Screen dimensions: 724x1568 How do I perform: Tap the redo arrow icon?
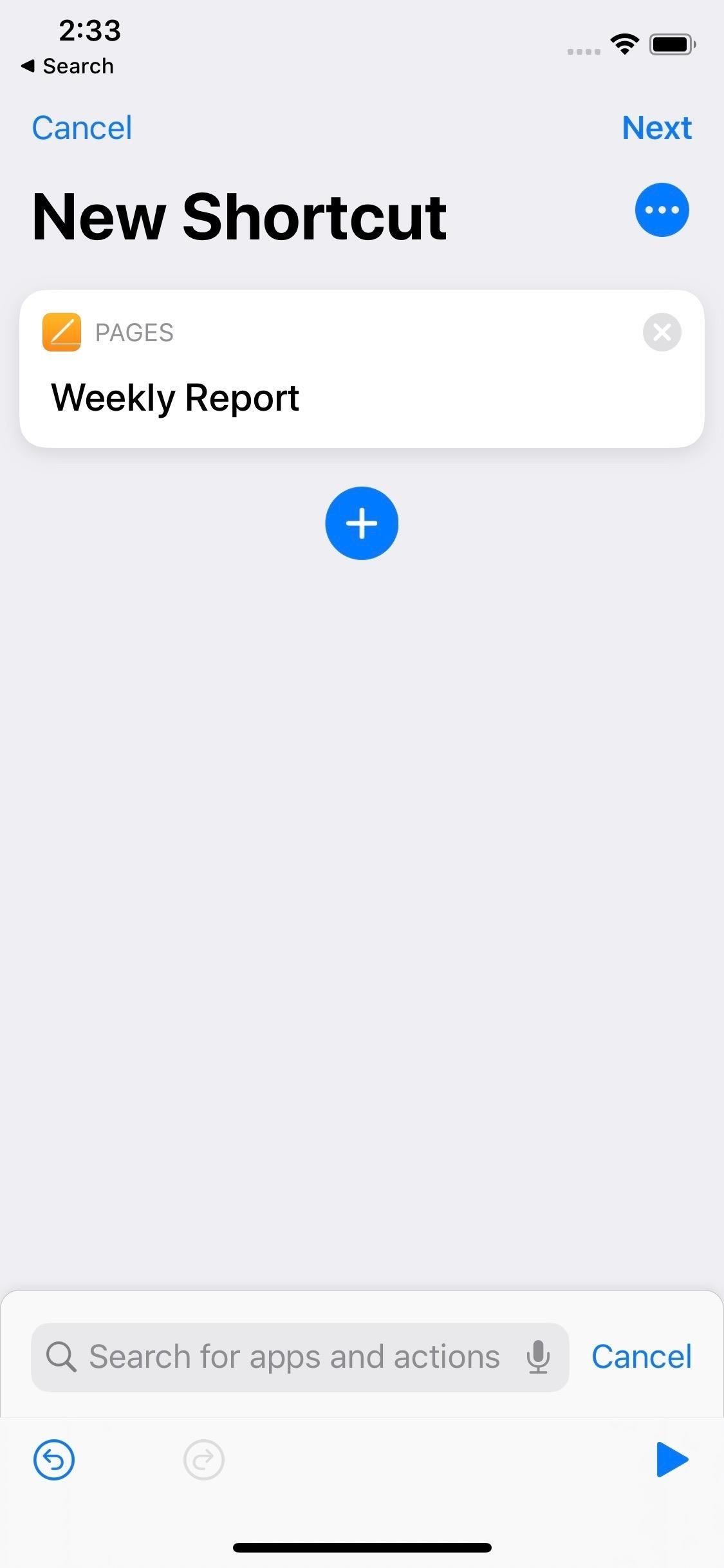point(204,1461)
